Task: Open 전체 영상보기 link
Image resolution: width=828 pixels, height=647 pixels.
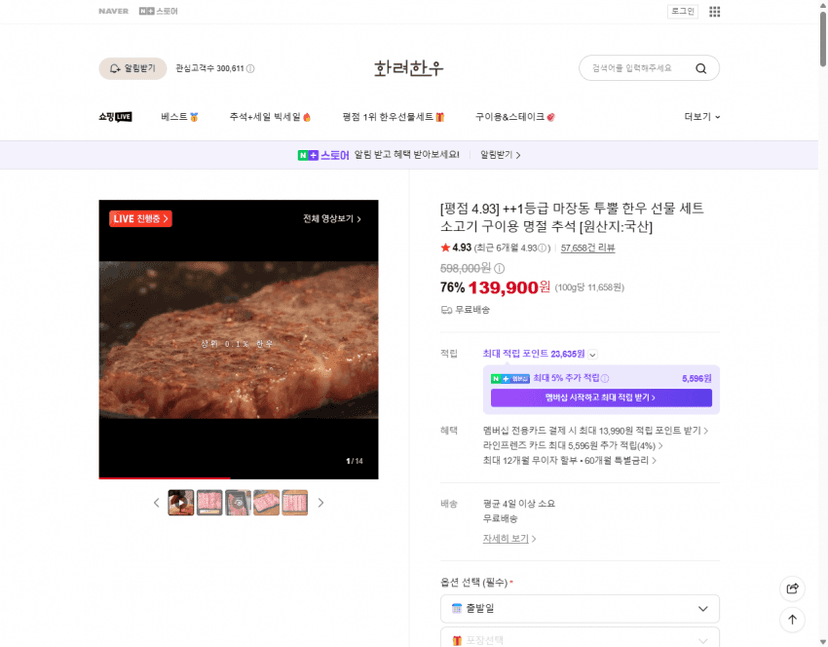Action: (x=332, y=219)
